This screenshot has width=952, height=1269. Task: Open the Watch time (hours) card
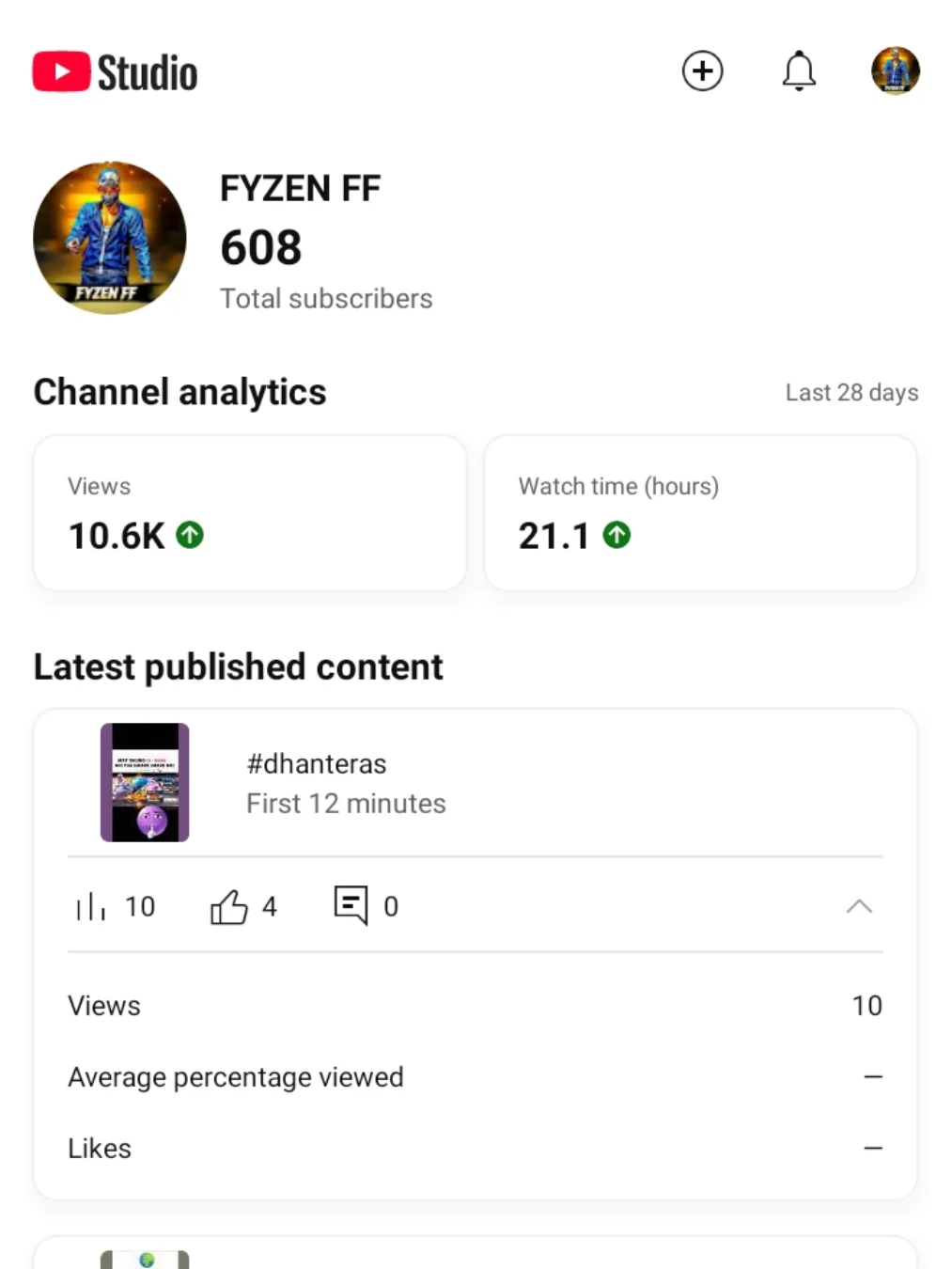click(700, 512)
